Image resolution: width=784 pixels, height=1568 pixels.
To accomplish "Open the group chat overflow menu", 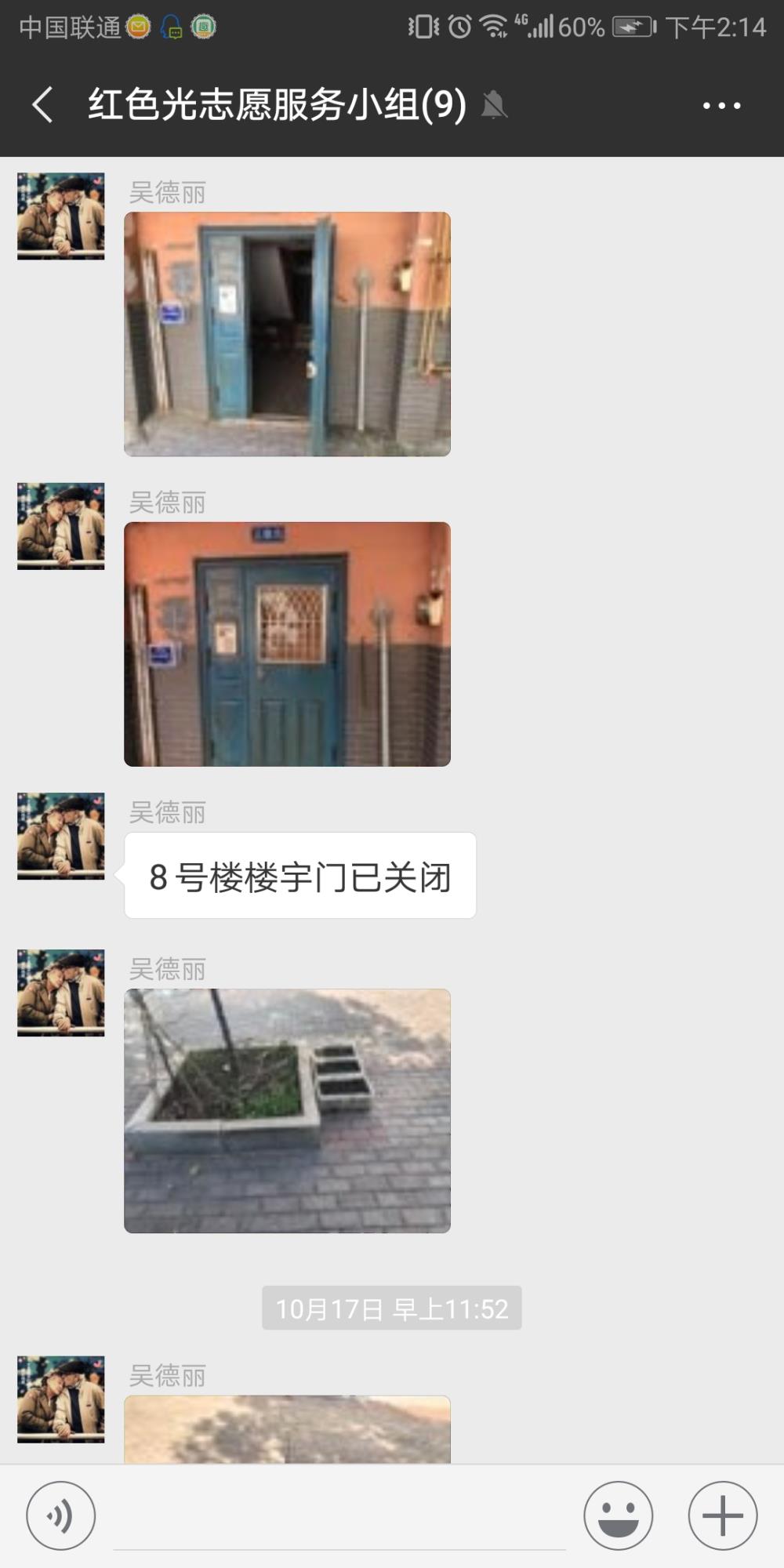I will click(721, 105).
